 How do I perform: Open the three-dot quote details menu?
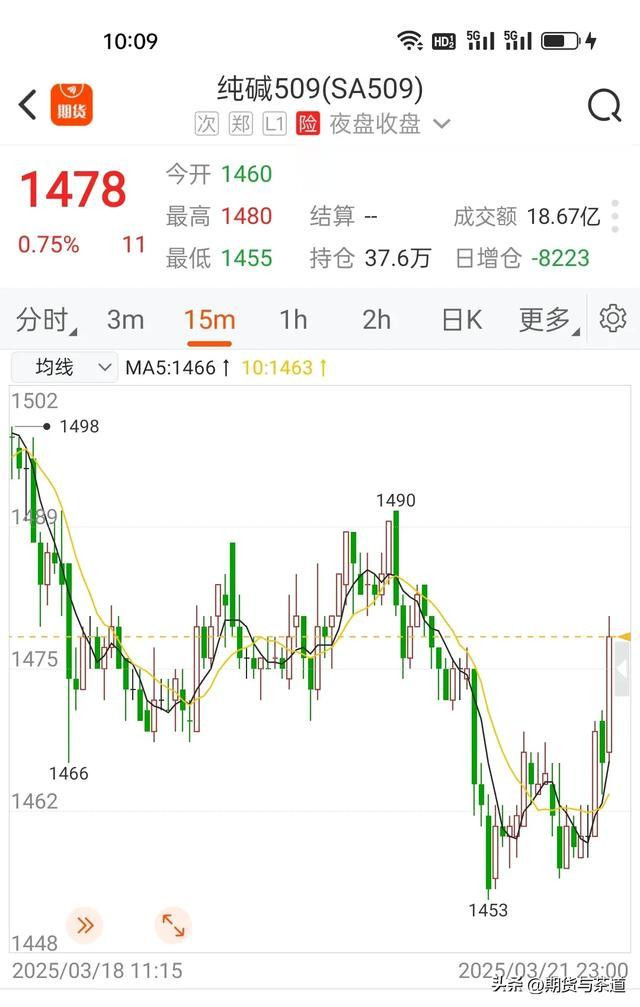click(614, 216)
